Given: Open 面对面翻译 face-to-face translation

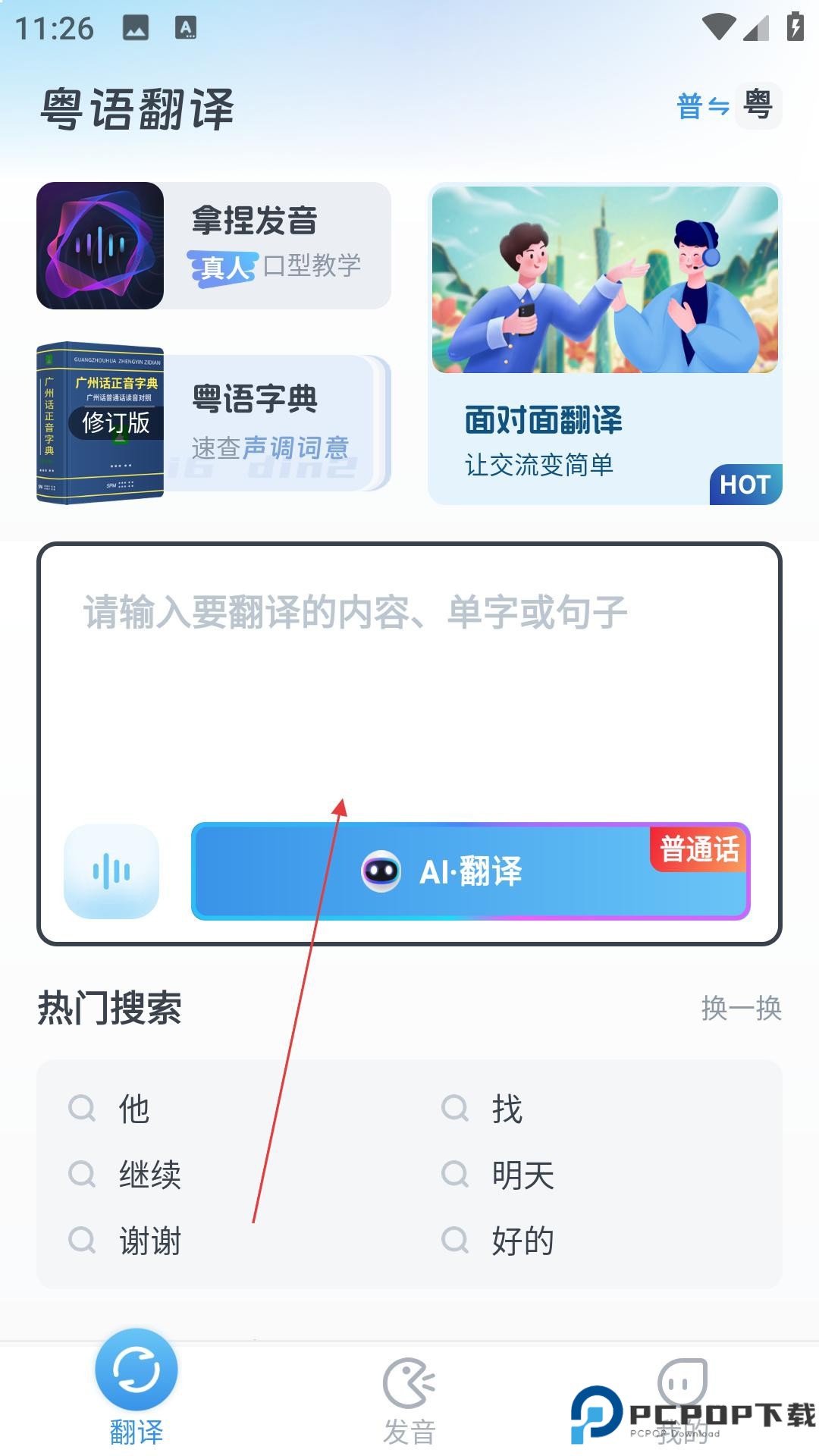Looking at the screenshot, I should point(604,344).
